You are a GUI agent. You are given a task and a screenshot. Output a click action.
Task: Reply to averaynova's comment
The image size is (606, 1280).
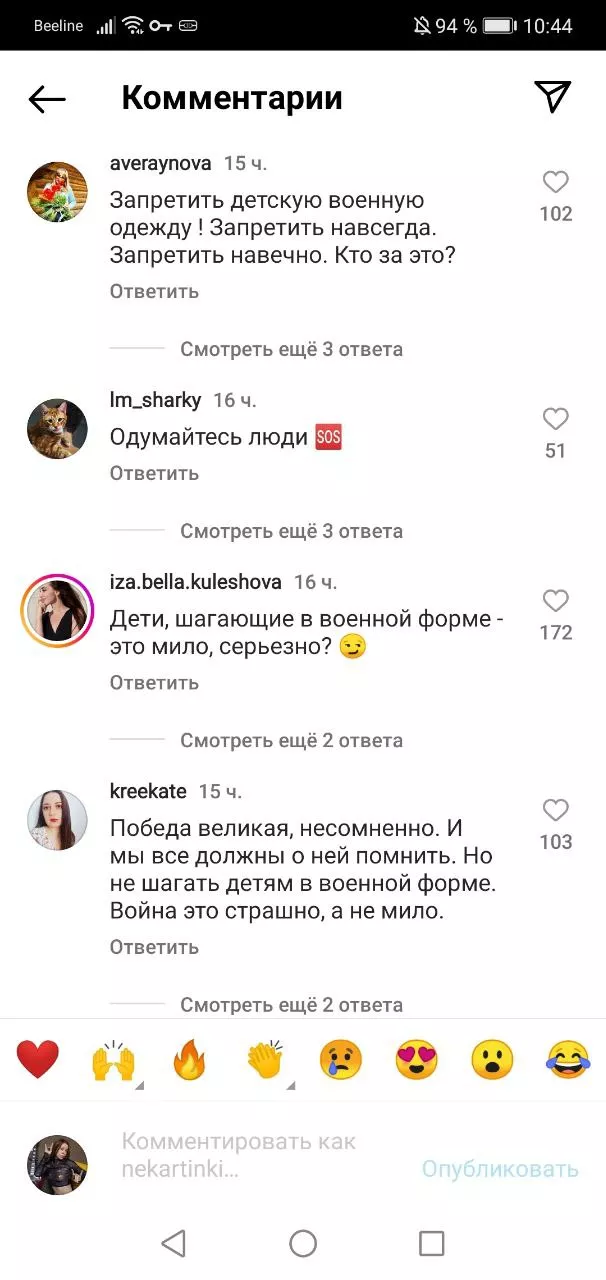tap(154, 291)
